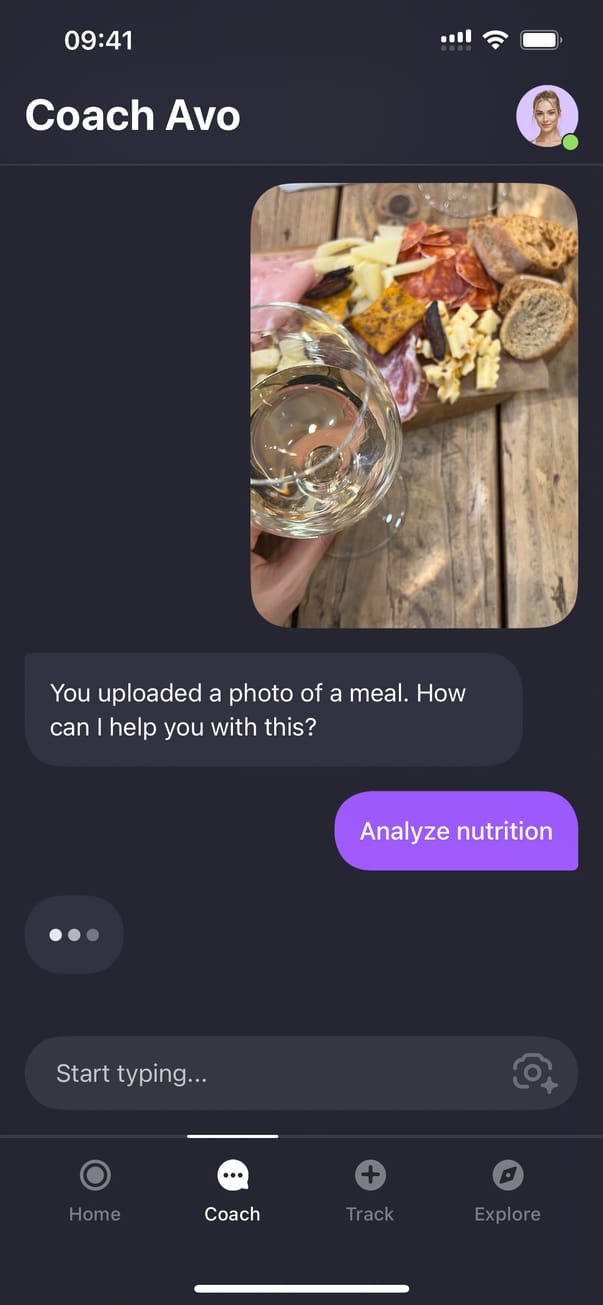This screenshot has width=603, height=1305.
Task: Switch to the Track tab
Action: [370, 1191]
